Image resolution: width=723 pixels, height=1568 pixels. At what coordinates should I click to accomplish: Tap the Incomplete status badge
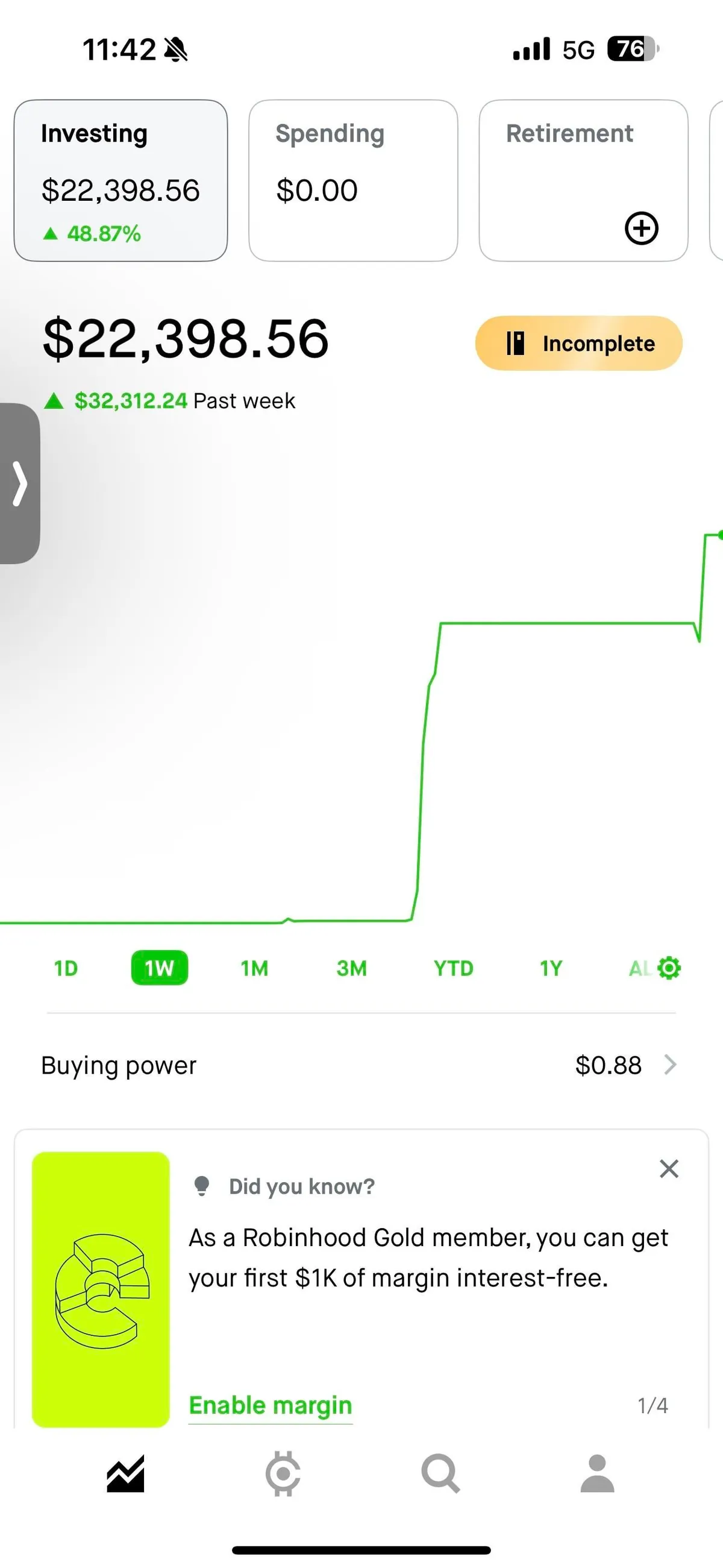point(578,343)
